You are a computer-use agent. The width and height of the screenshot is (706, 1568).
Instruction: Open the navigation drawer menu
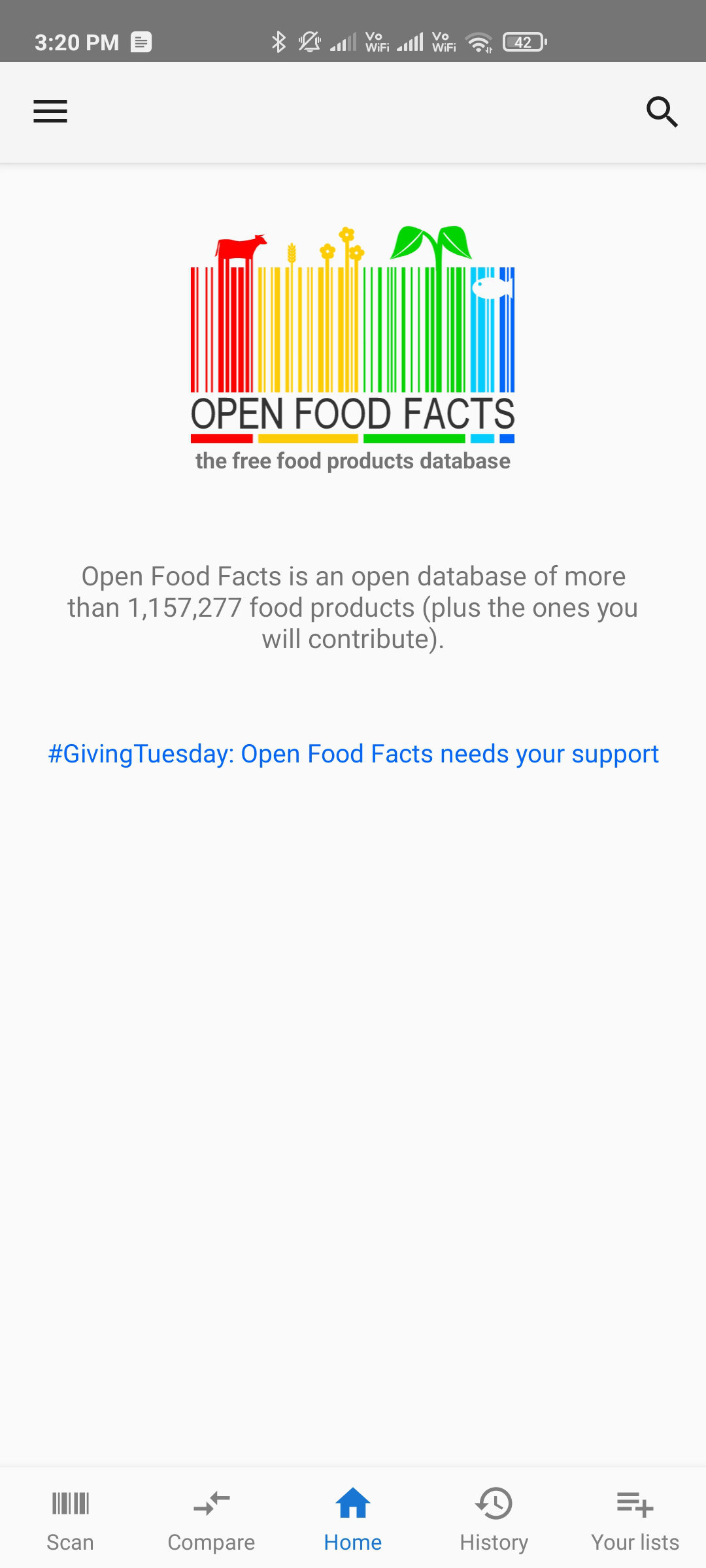coord(50,111)
